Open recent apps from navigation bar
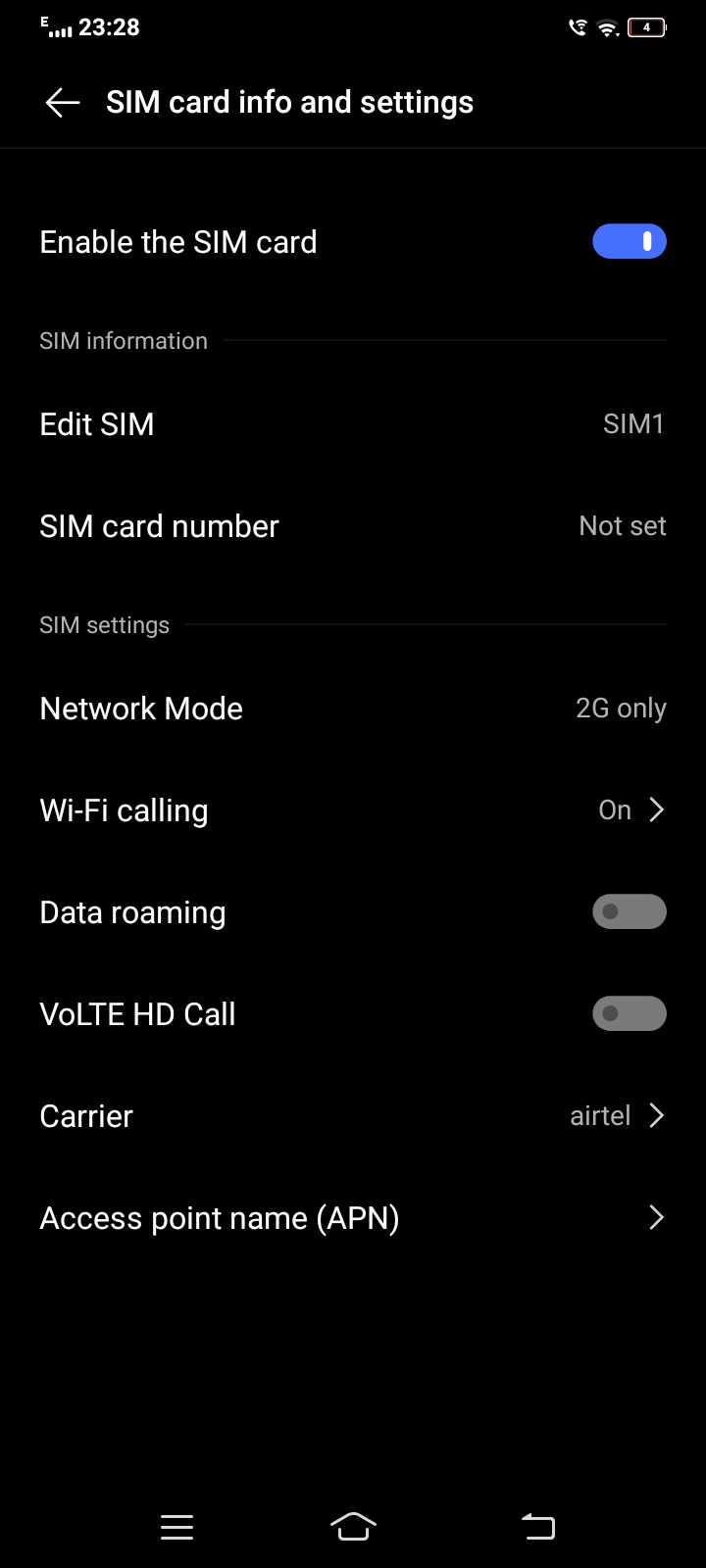The width and height of the screenshot is (706, 1568). coord(176,1526)
